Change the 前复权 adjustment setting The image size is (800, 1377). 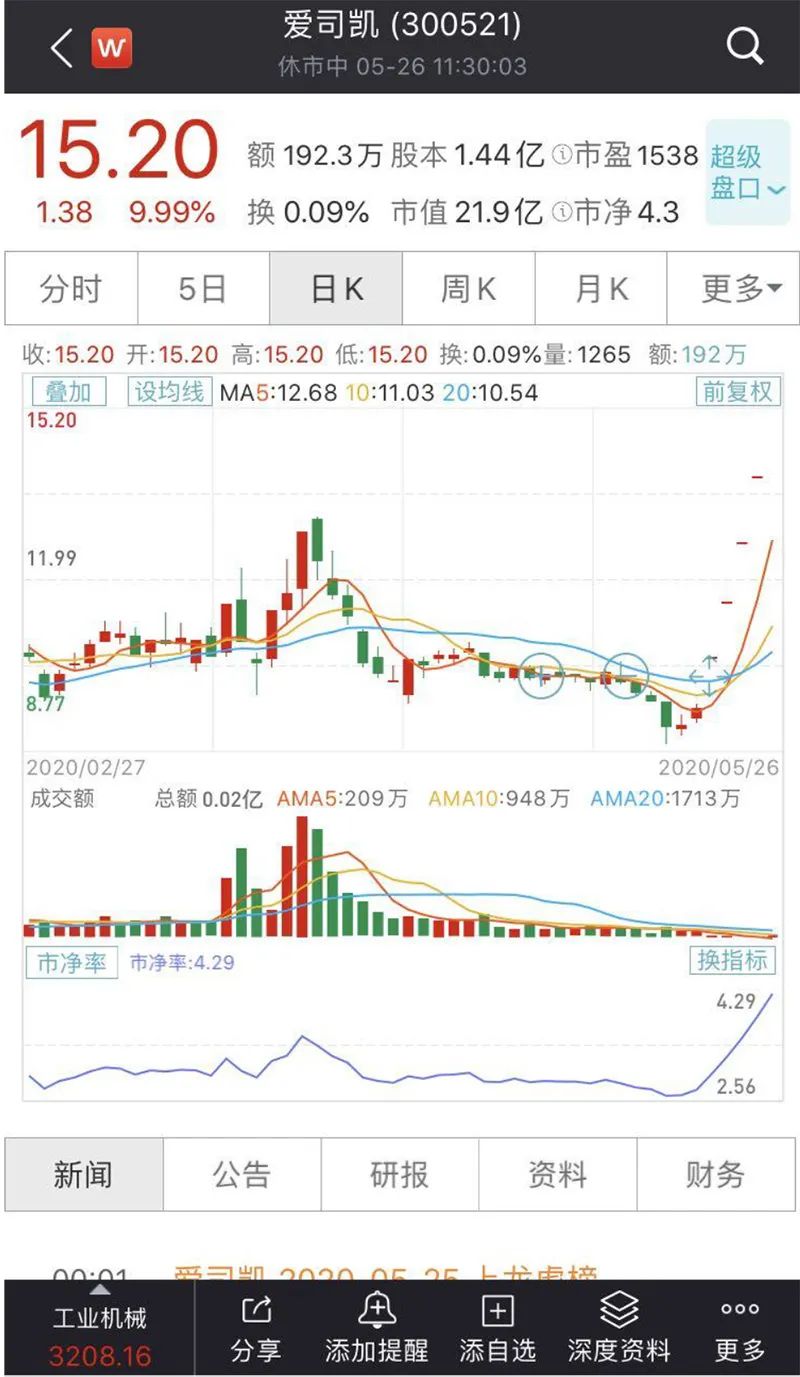[x=737, y=391]
